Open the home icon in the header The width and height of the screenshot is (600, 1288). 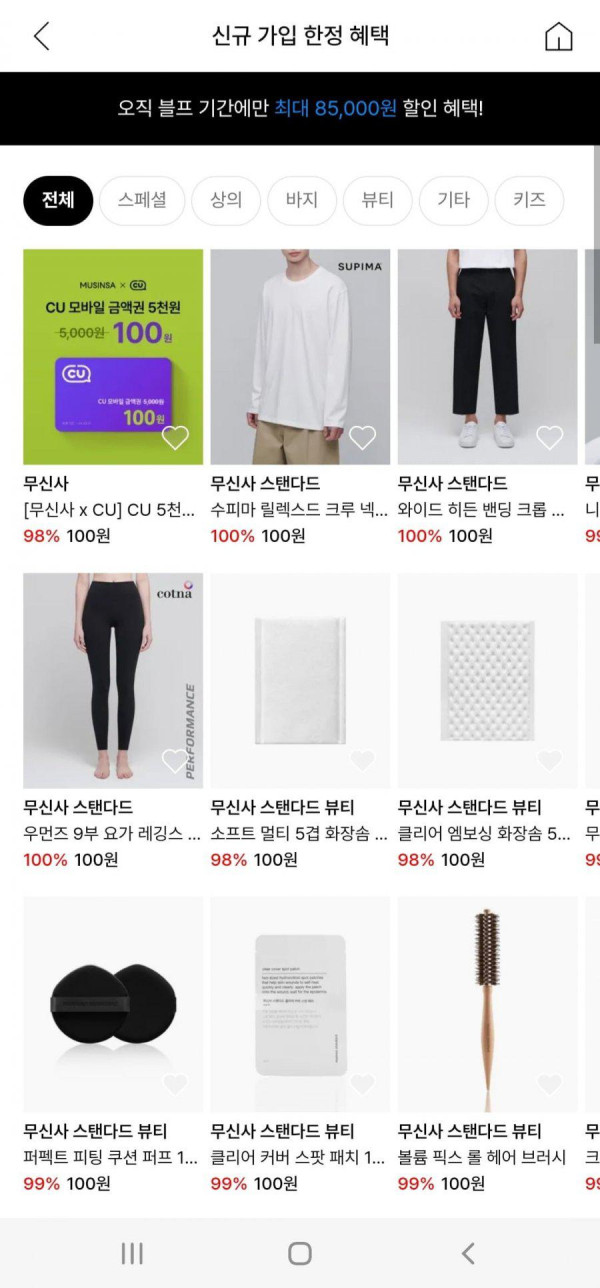pos(558,36)
